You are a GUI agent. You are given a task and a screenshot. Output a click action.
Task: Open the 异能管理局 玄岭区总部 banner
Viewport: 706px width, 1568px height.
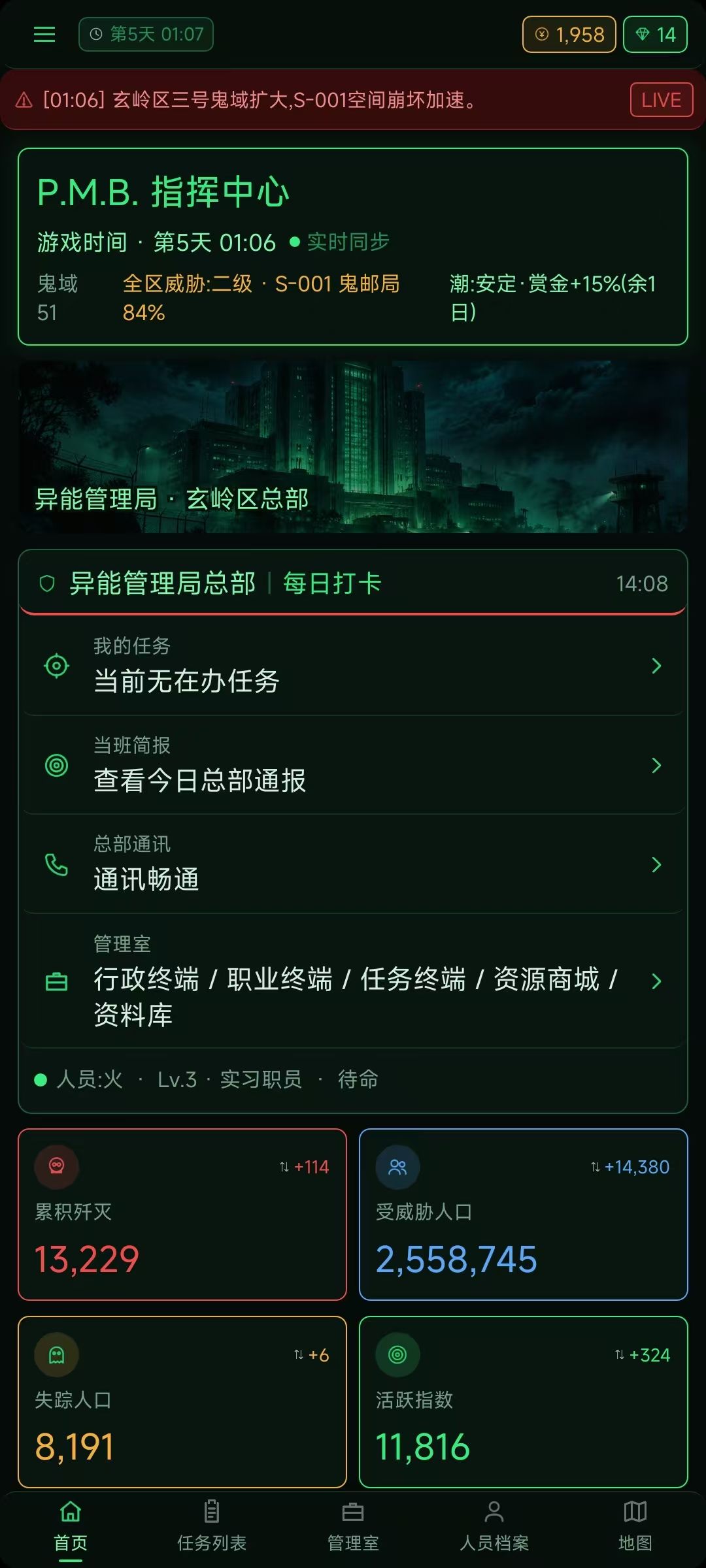click(x=353, y=447)
